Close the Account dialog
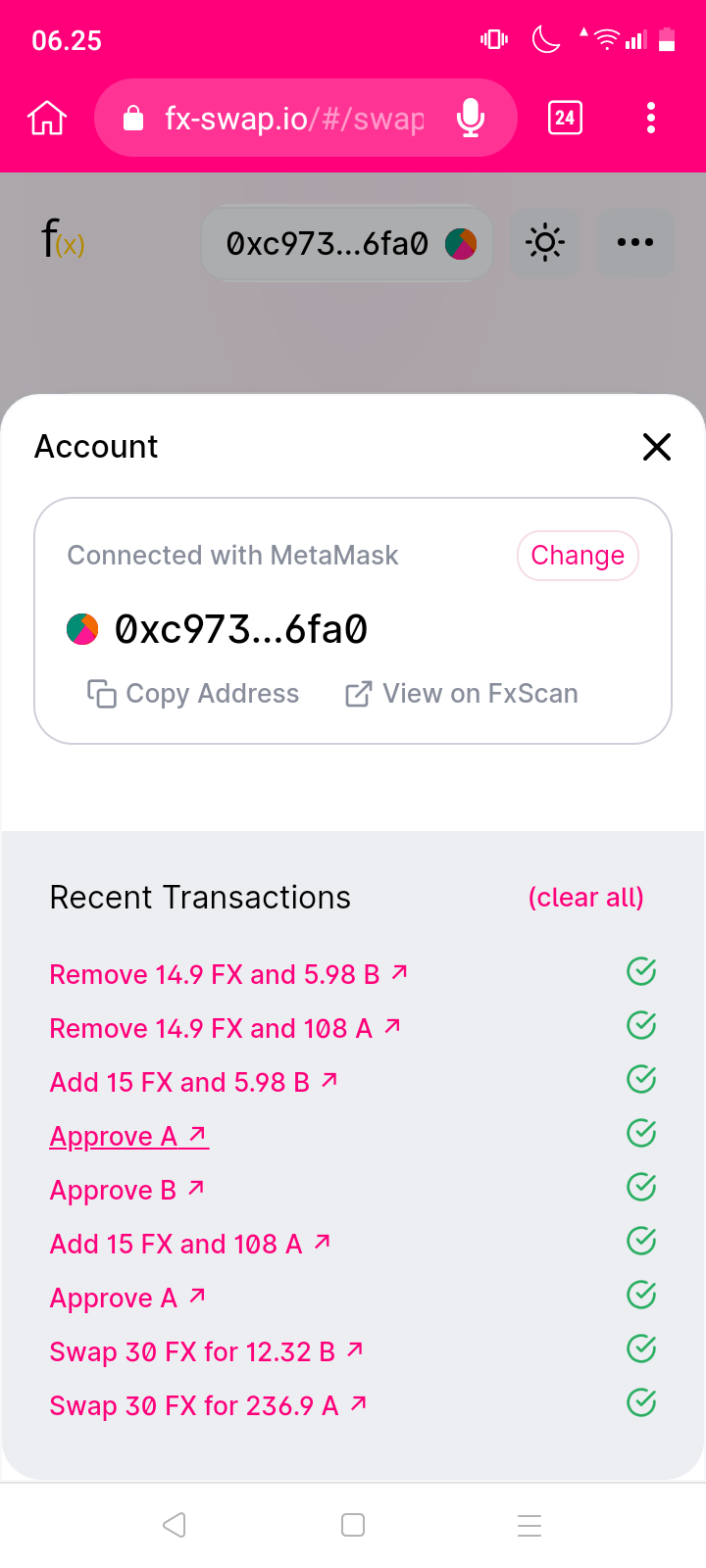Screen dimensions: 706x1568 [x=656, y=447]
